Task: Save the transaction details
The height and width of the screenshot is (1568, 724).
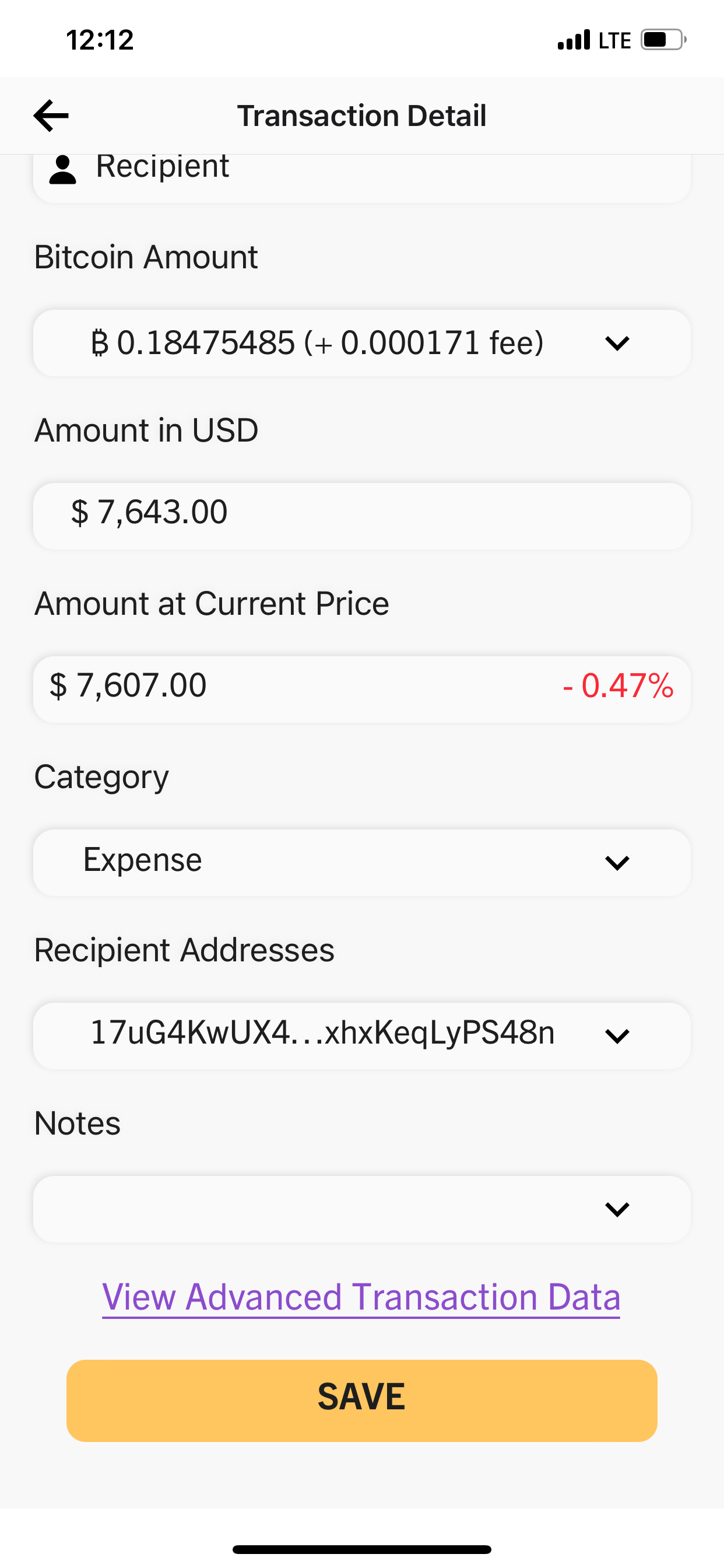Action: [361, 1399]
